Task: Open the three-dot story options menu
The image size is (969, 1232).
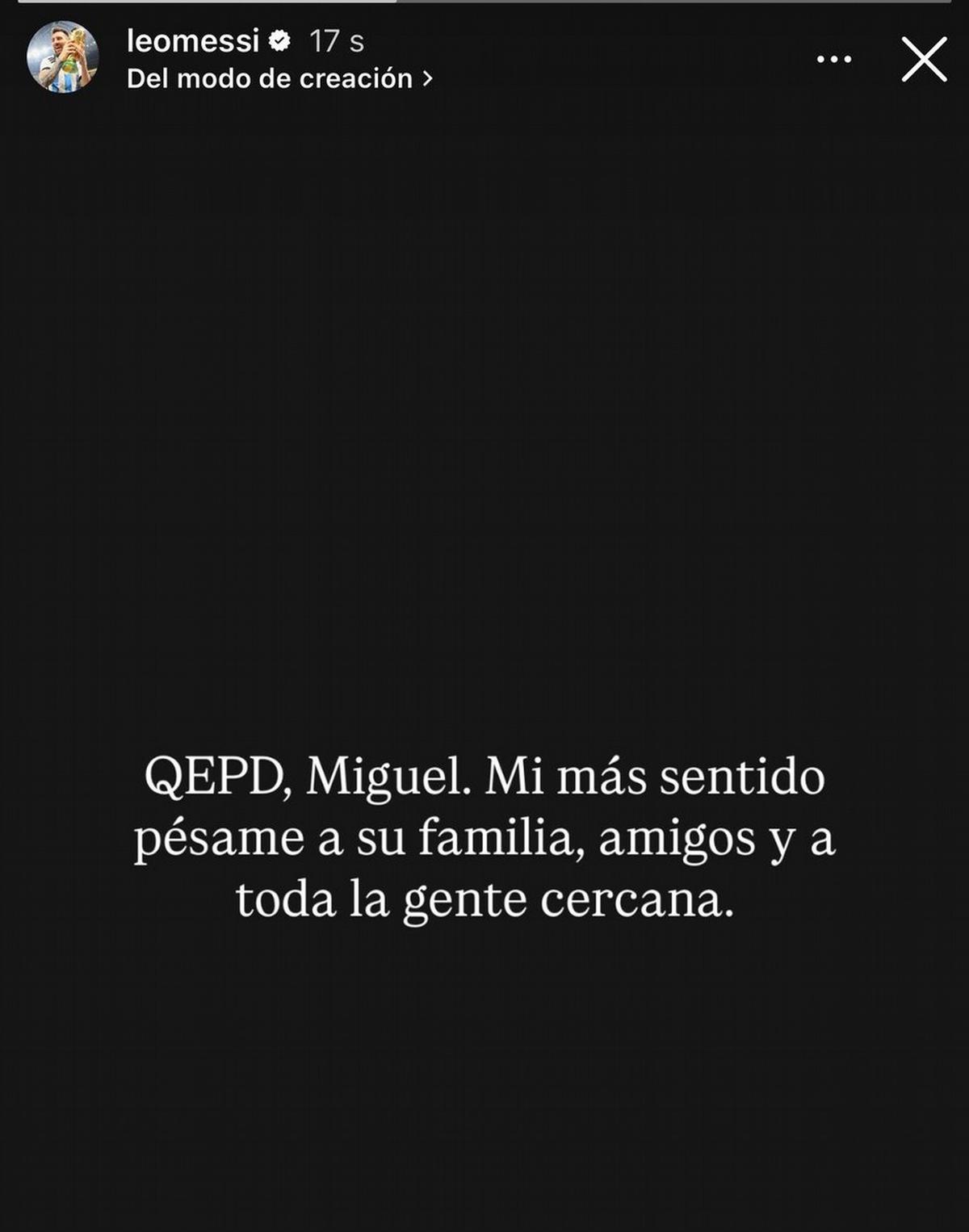Action: [x=834, y=59]
